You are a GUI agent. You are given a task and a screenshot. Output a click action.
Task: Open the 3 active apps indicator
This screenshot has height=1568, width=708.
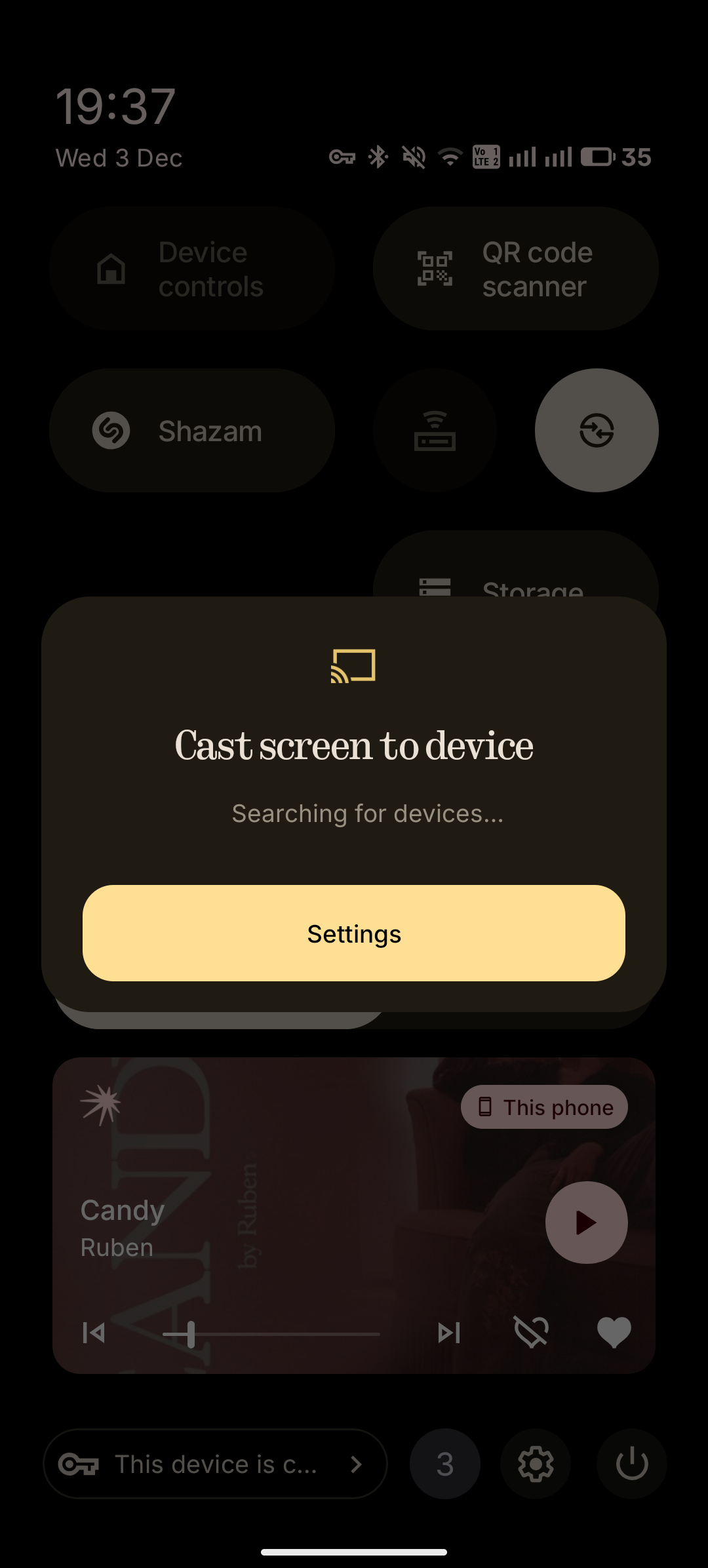445,1464
